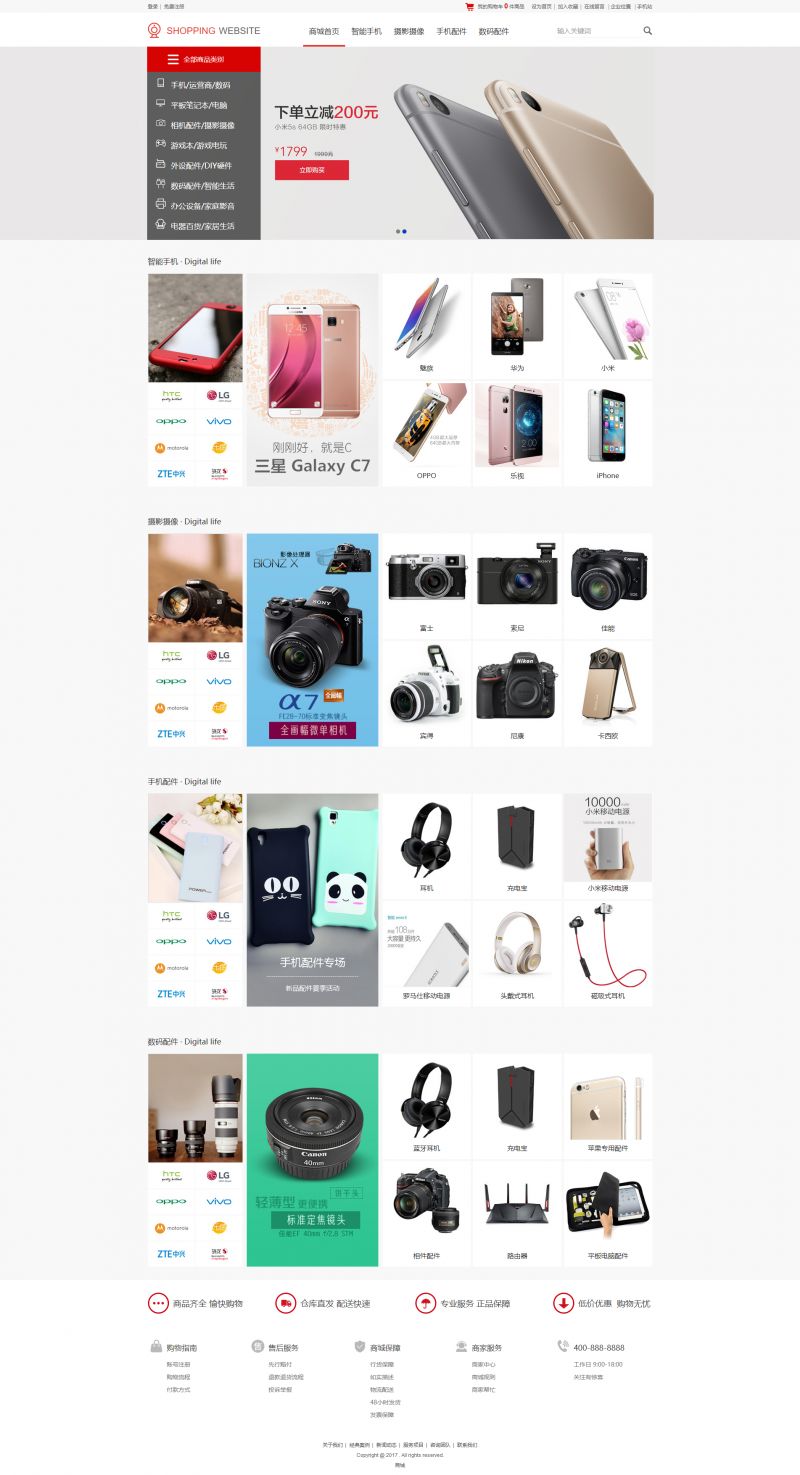
Task: Go to the 手机配件 nav tab
Action: [451, 31]
